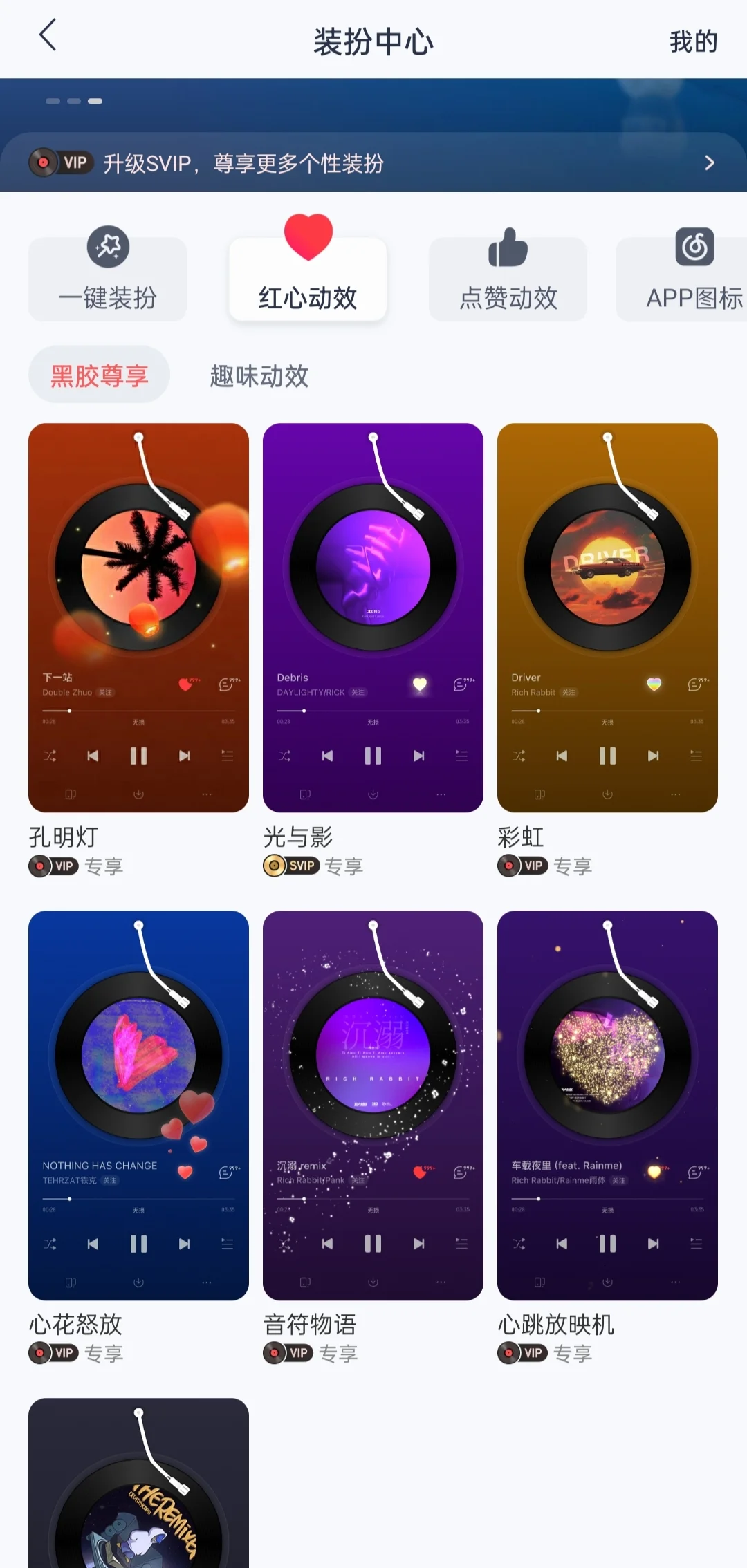Open the 孔明灯 heart effect

pos(138,617)
